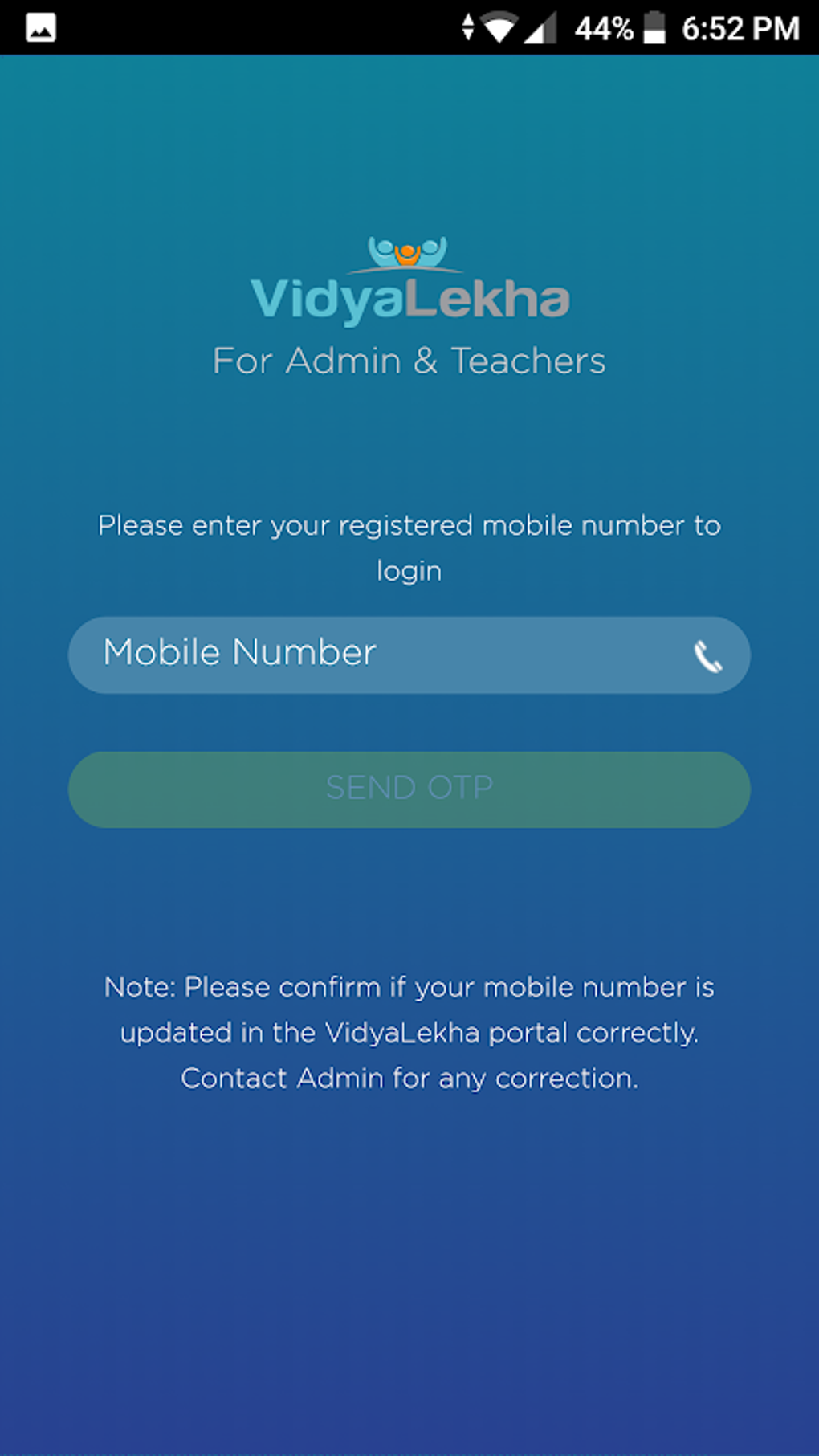Viewport: 819px width, 1456px height.
Task: Open the VidyaLekha title text
Action: [409, 299]
